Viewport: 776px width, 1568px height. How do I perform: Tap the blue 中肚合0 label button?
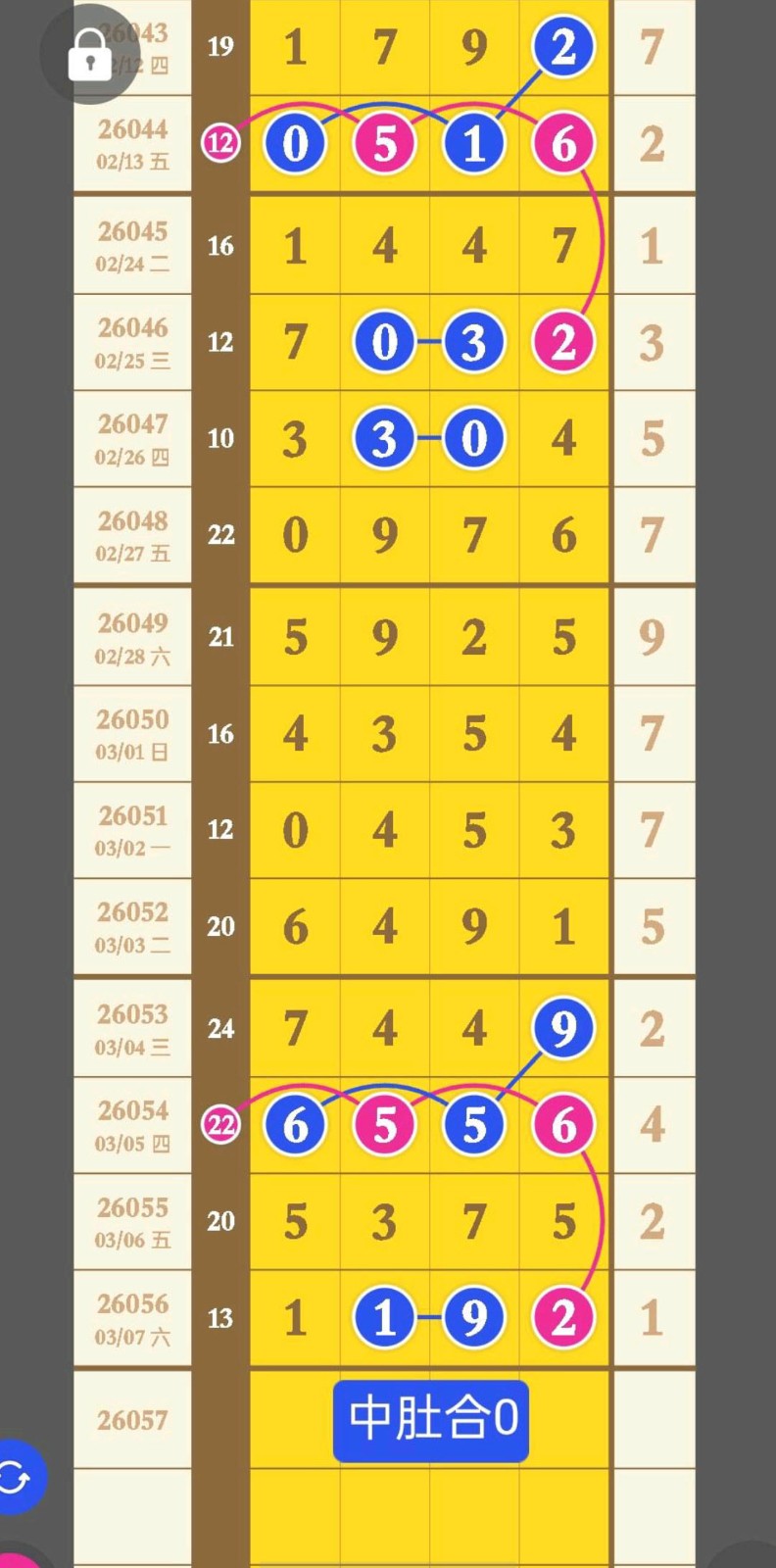click(431, 1420)
